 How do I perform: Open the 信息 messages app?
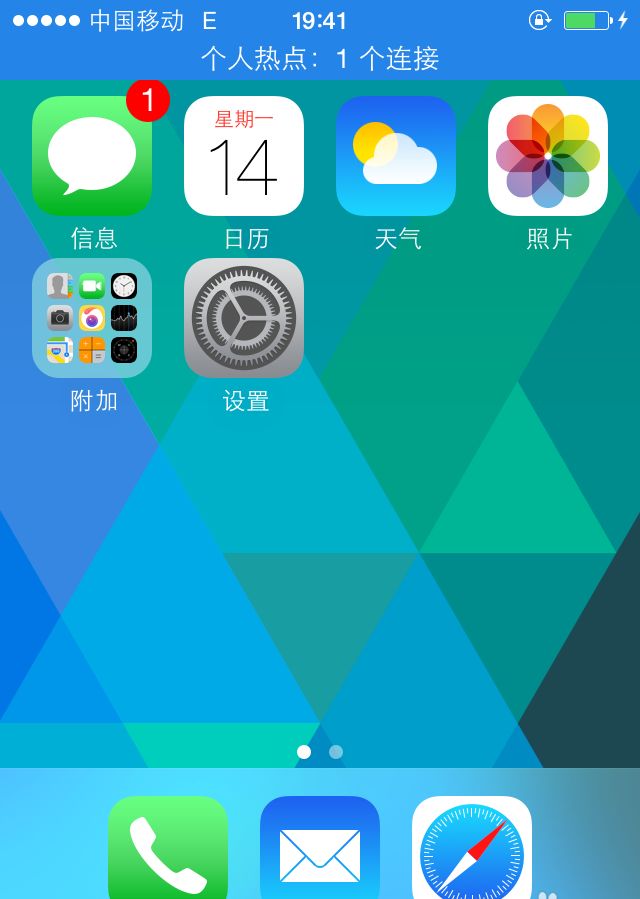coord(92,156)
